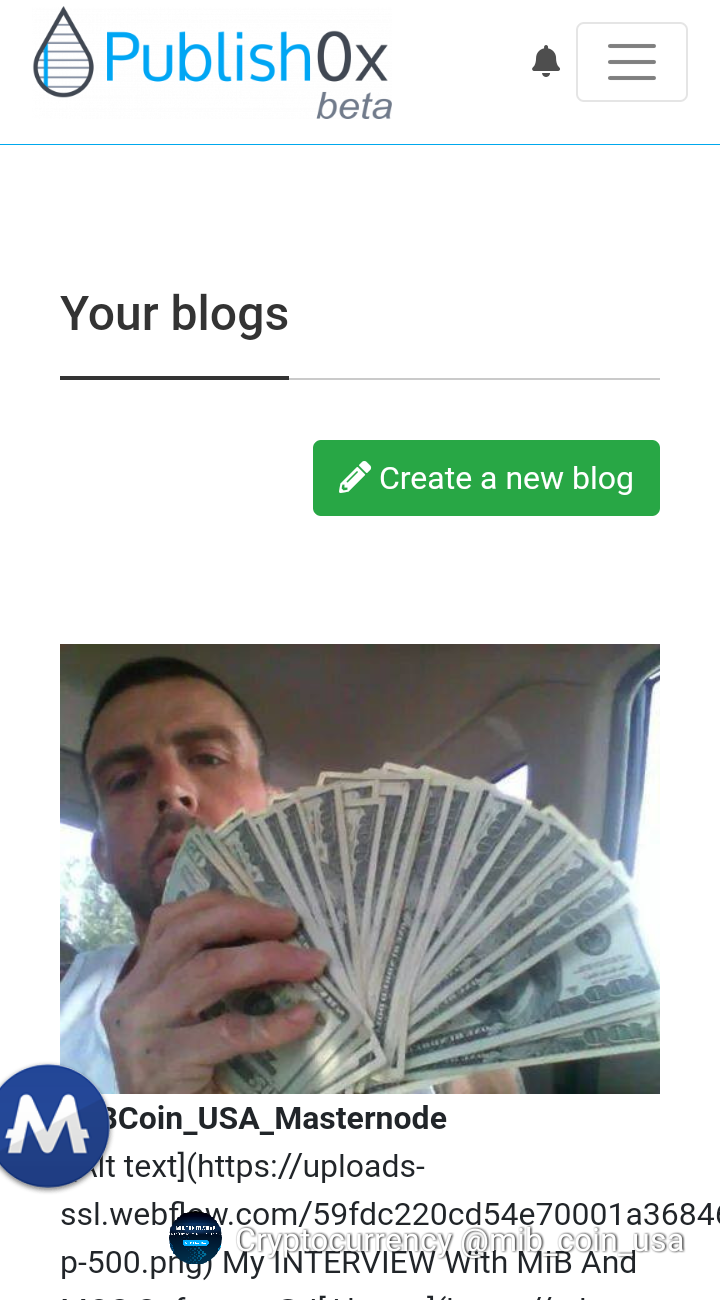Open the notifications bell

pos(545,62)
